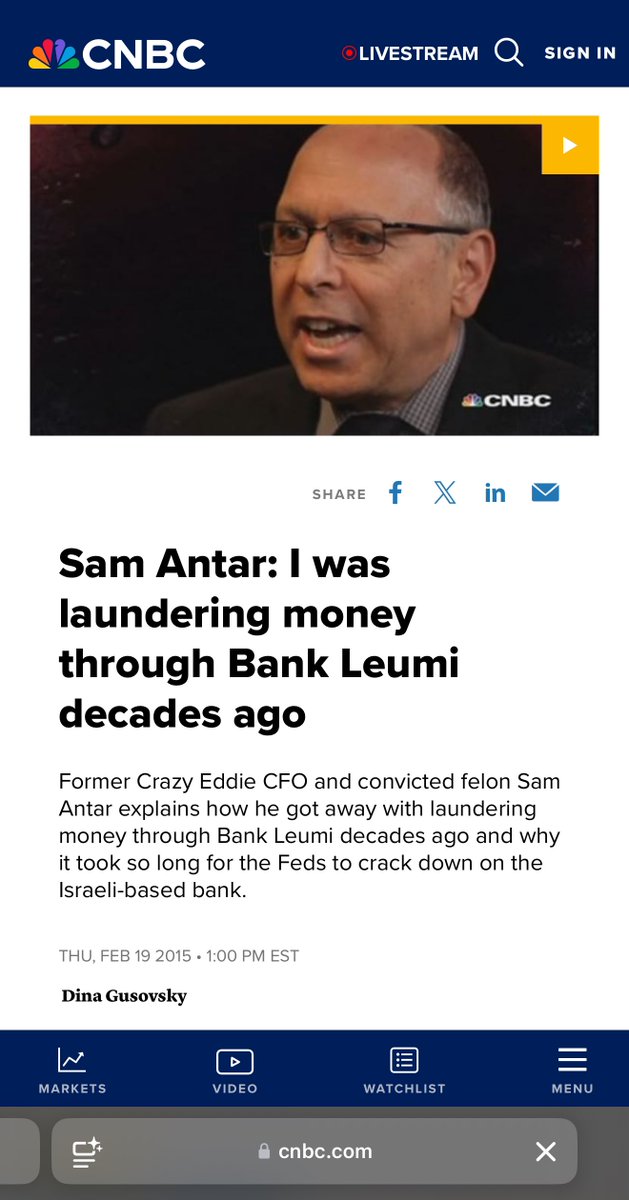The width and height of the screenshot is (629, 1200).
Task: Share article on Facebook
Action: 395,493
